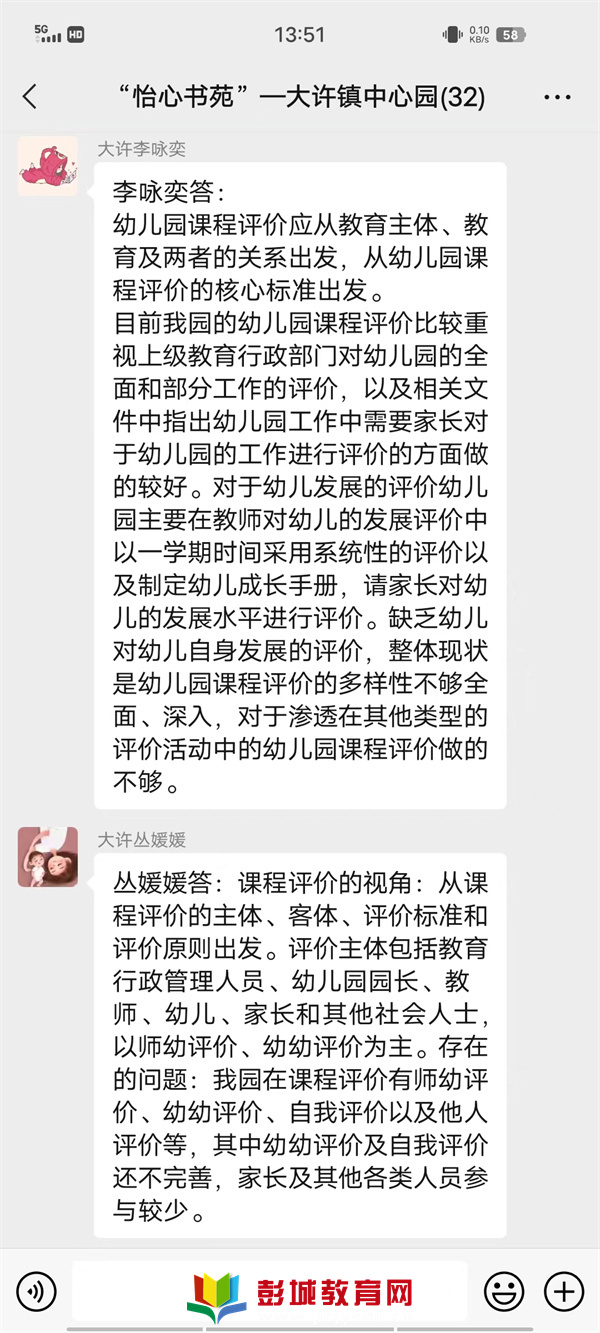The image size is (600, 1333).
Task: Go back from the group chat
Action: pyautogui.click(x=30, y=97)
